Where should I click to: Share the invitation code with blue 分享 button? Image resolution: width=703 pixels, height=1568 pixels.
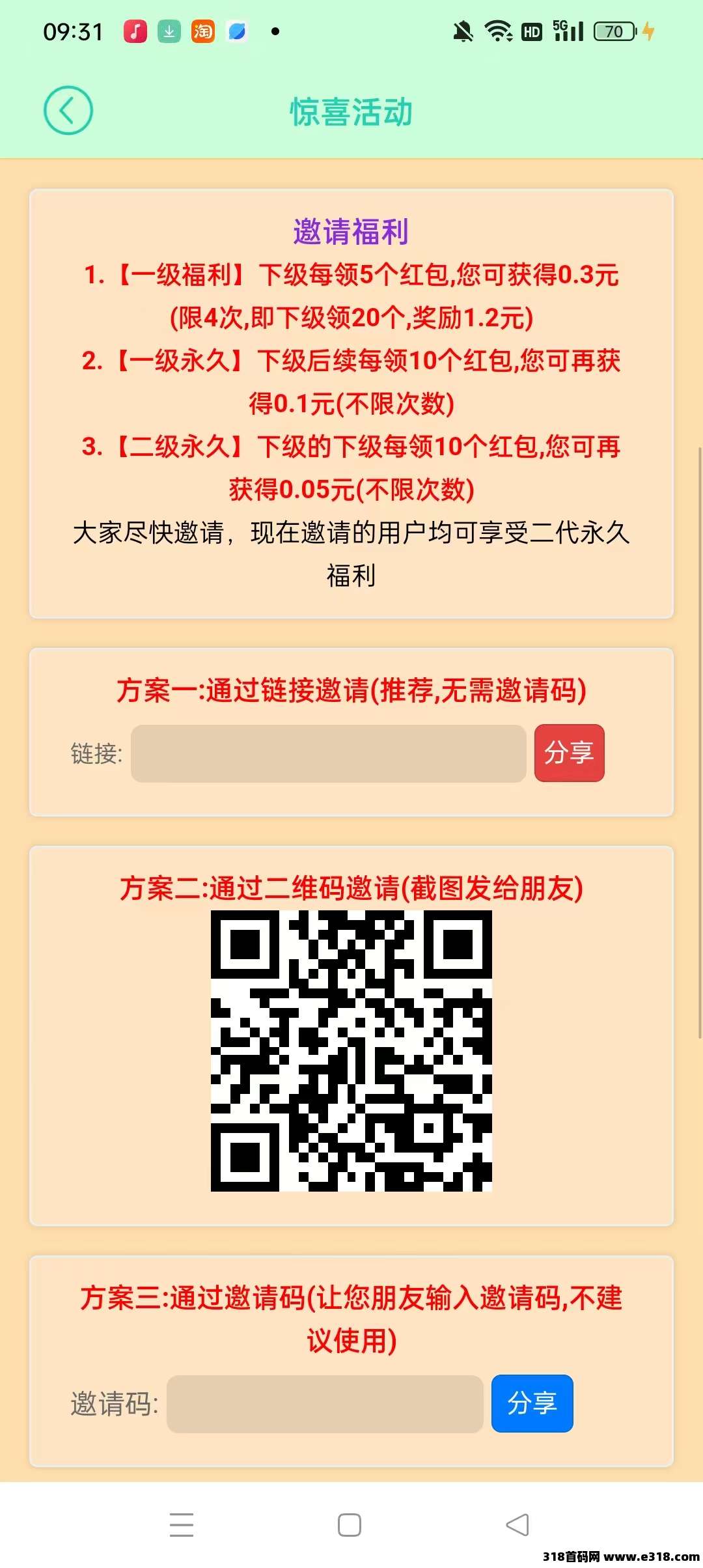(532, 1403)
